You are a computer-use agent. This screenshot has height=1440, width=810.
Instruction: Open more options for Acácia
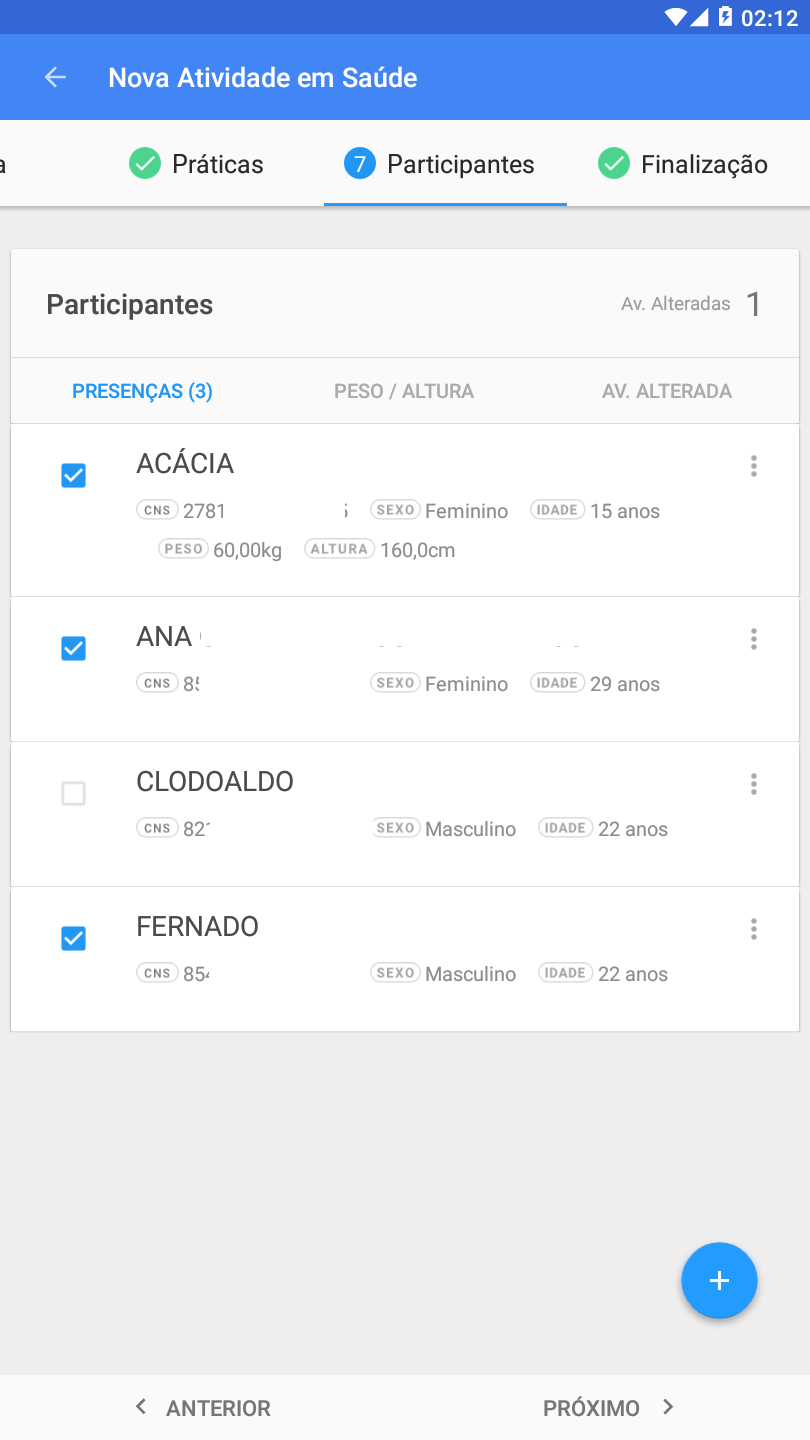[x=754, y=465]
